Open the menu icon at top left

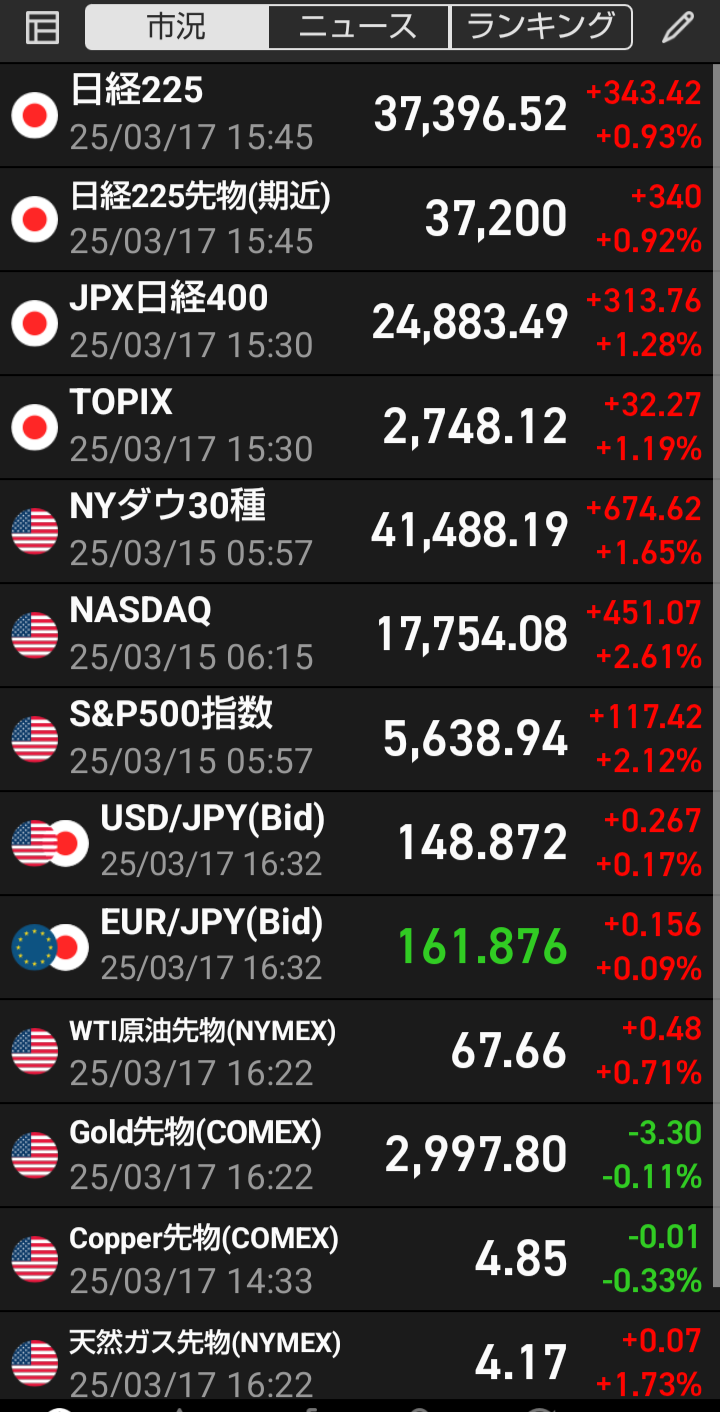click(42, 27)
